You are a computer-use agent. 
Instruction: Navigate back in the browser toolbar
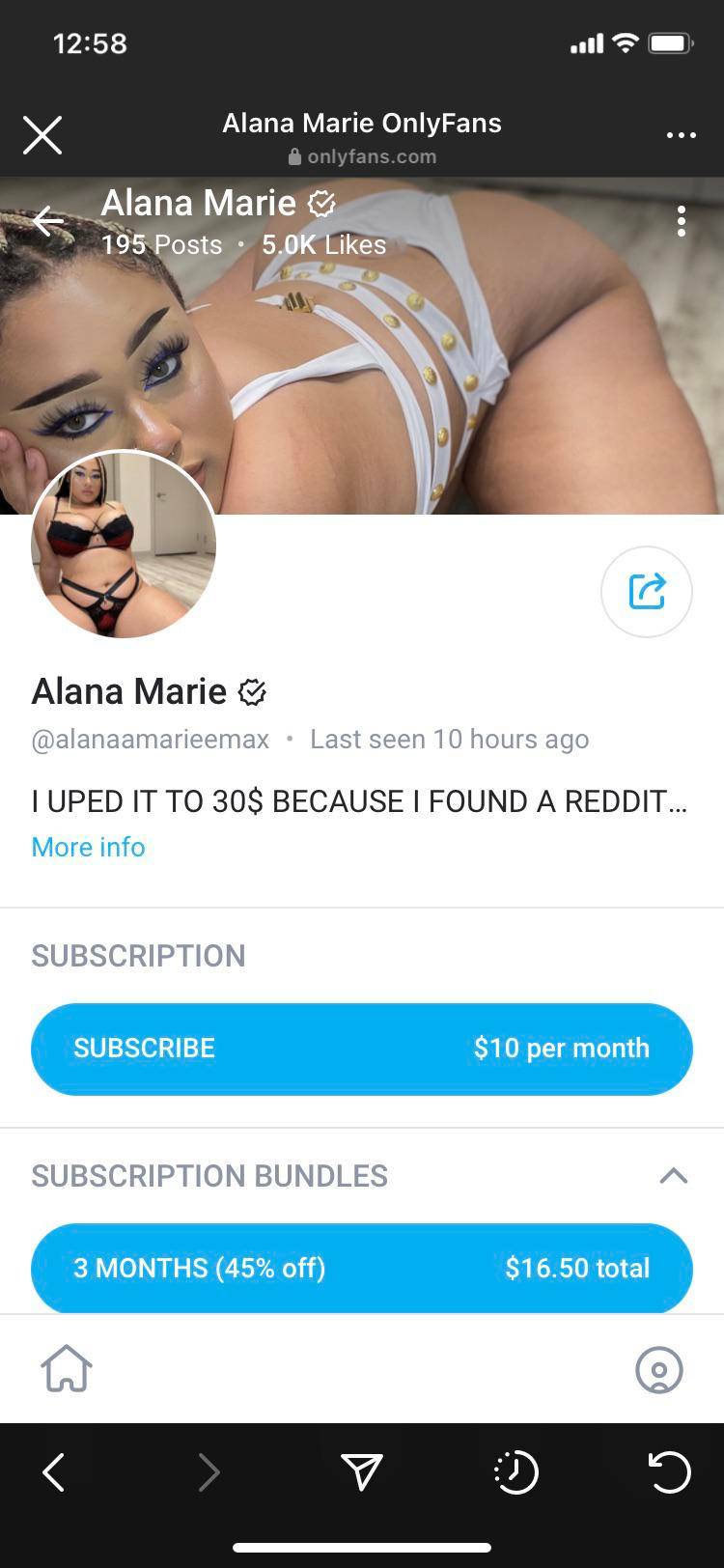54,1472
